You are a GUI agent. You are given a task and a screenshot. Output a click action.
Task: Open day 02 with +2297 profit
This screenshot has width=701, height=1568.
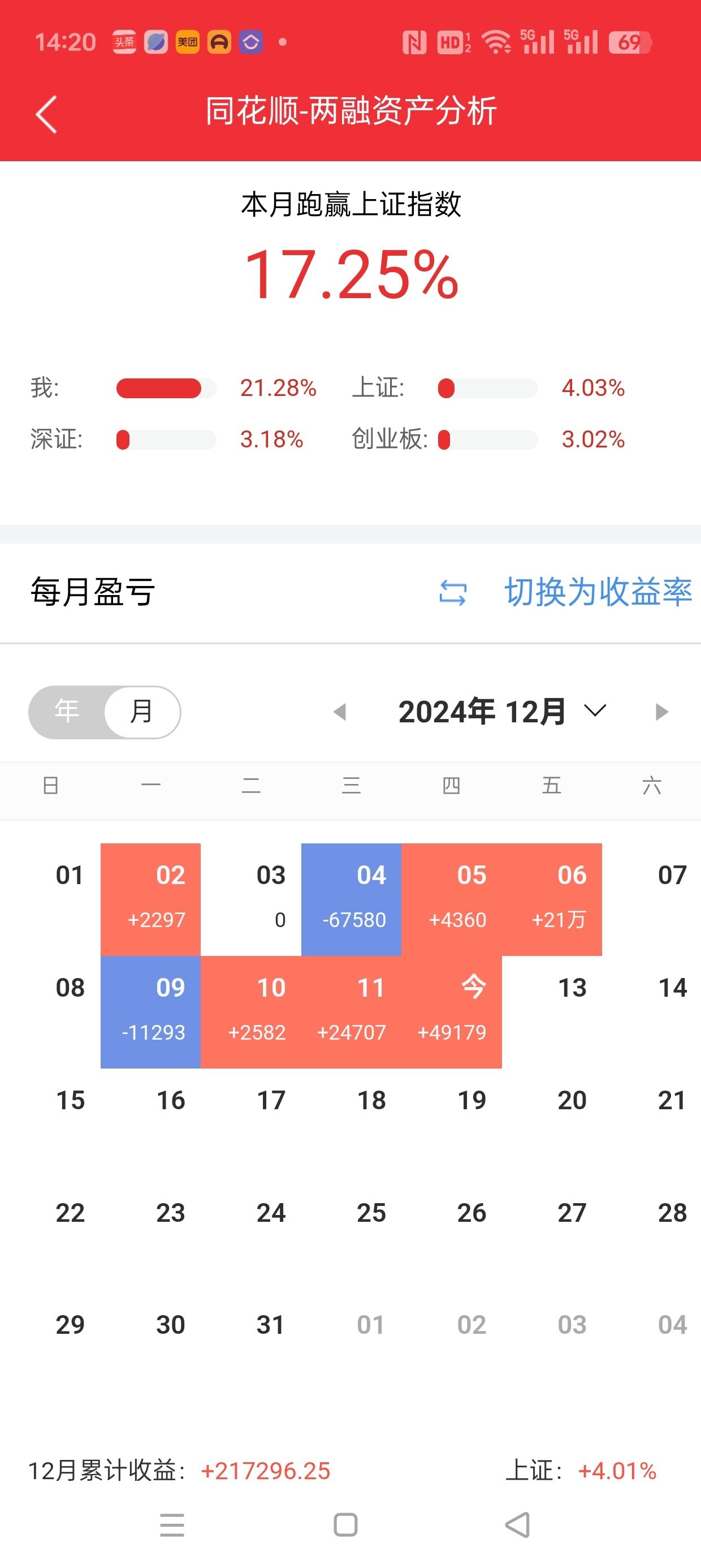(x=151, y=899)
